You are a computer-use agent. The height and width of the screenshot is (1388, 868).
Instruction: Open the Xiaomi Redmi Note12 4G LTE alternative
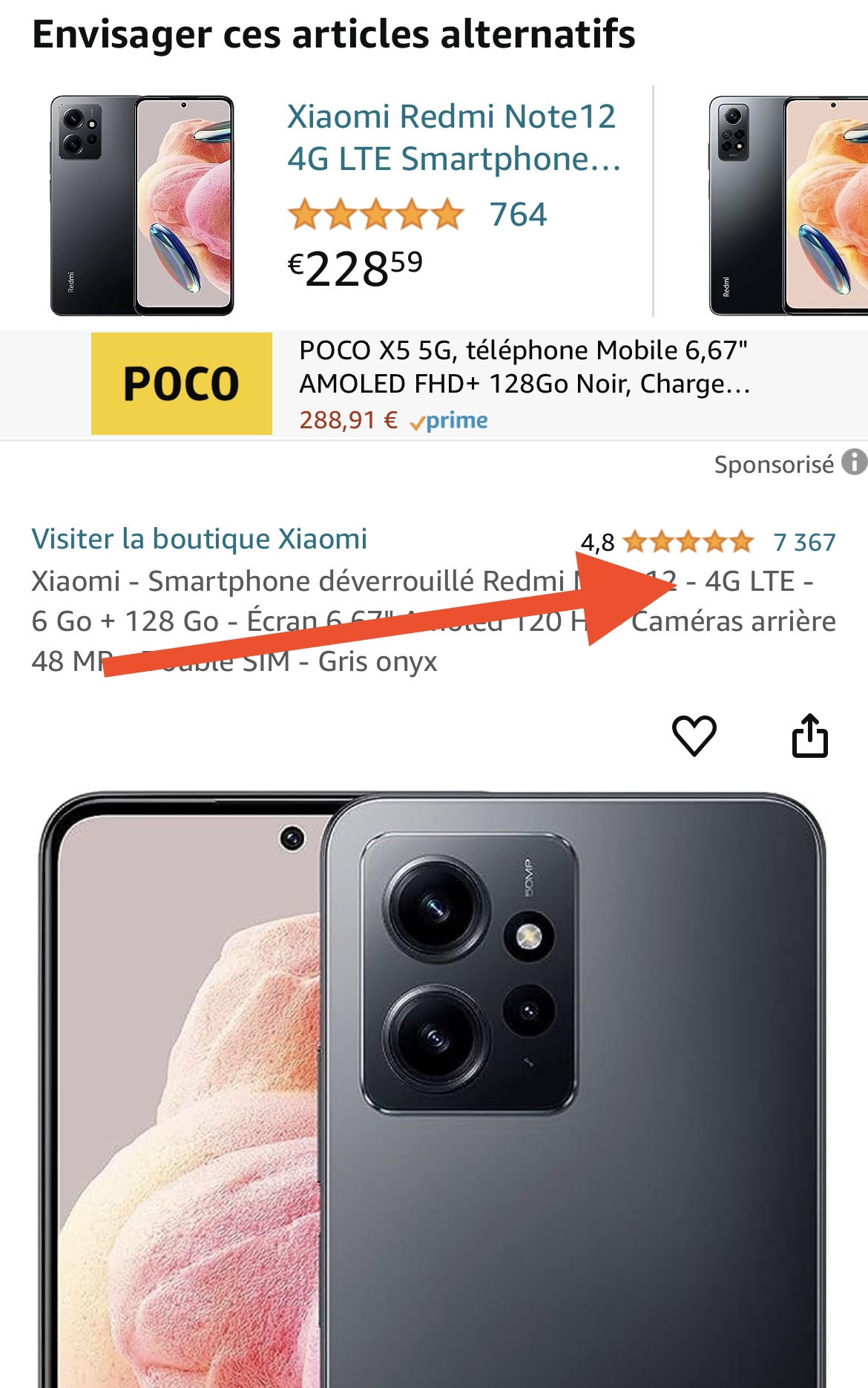coord(453,138)
